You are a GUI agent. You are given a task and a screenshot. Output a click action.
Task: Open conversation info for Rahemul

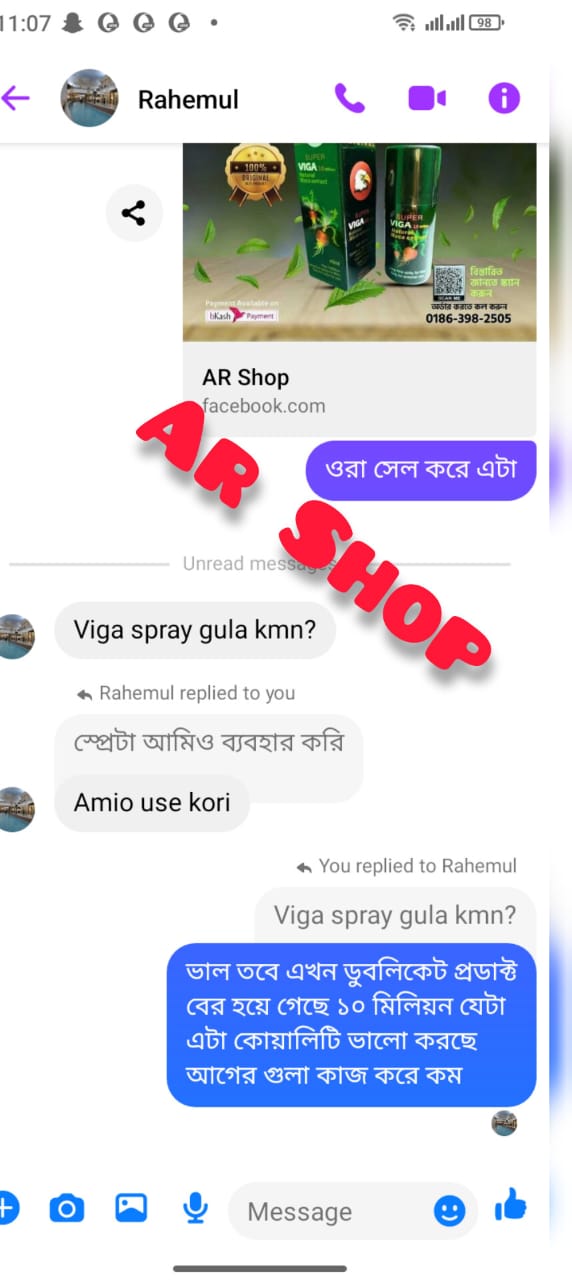pyautogui.click(x=504, y=98)
